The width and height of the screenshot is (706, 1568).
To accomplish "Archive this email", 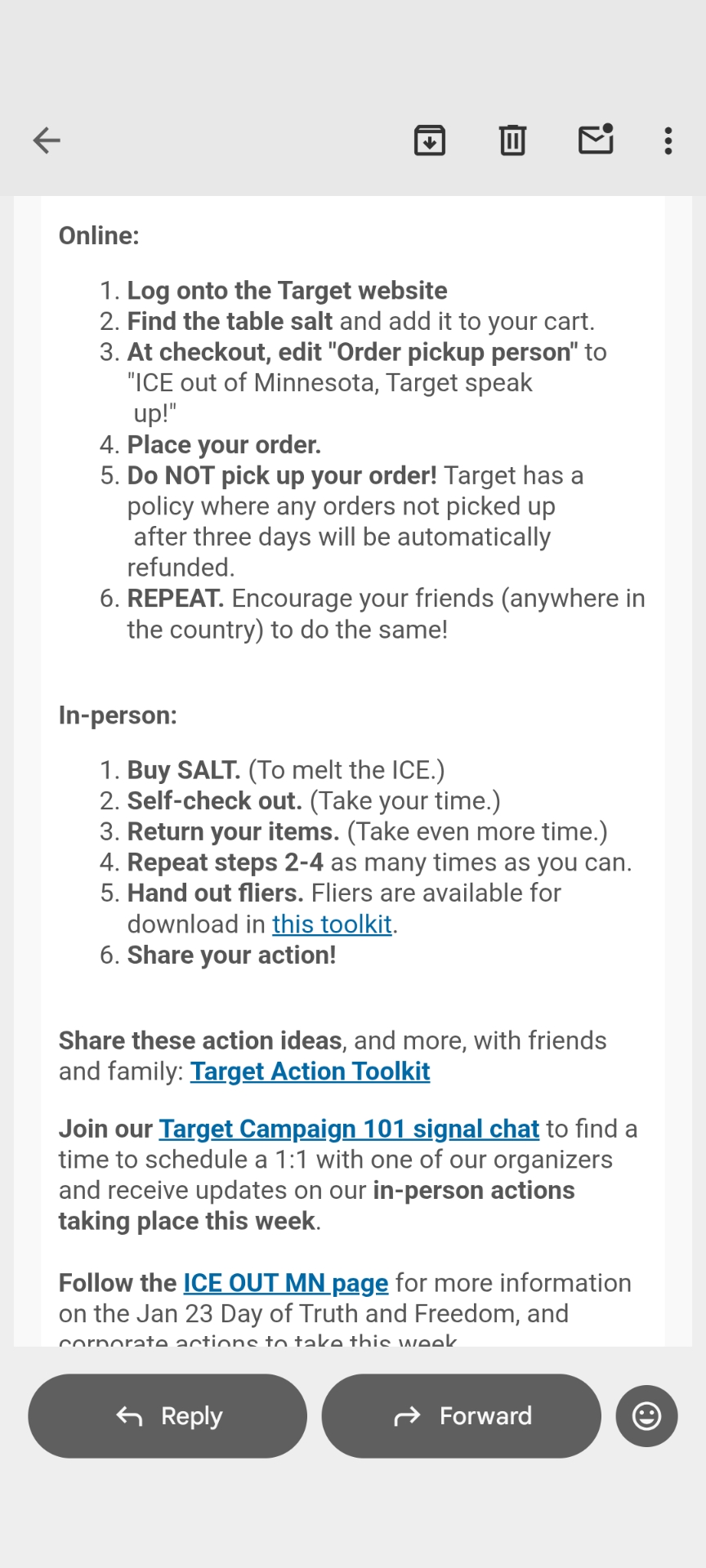I will pos(430,140).
